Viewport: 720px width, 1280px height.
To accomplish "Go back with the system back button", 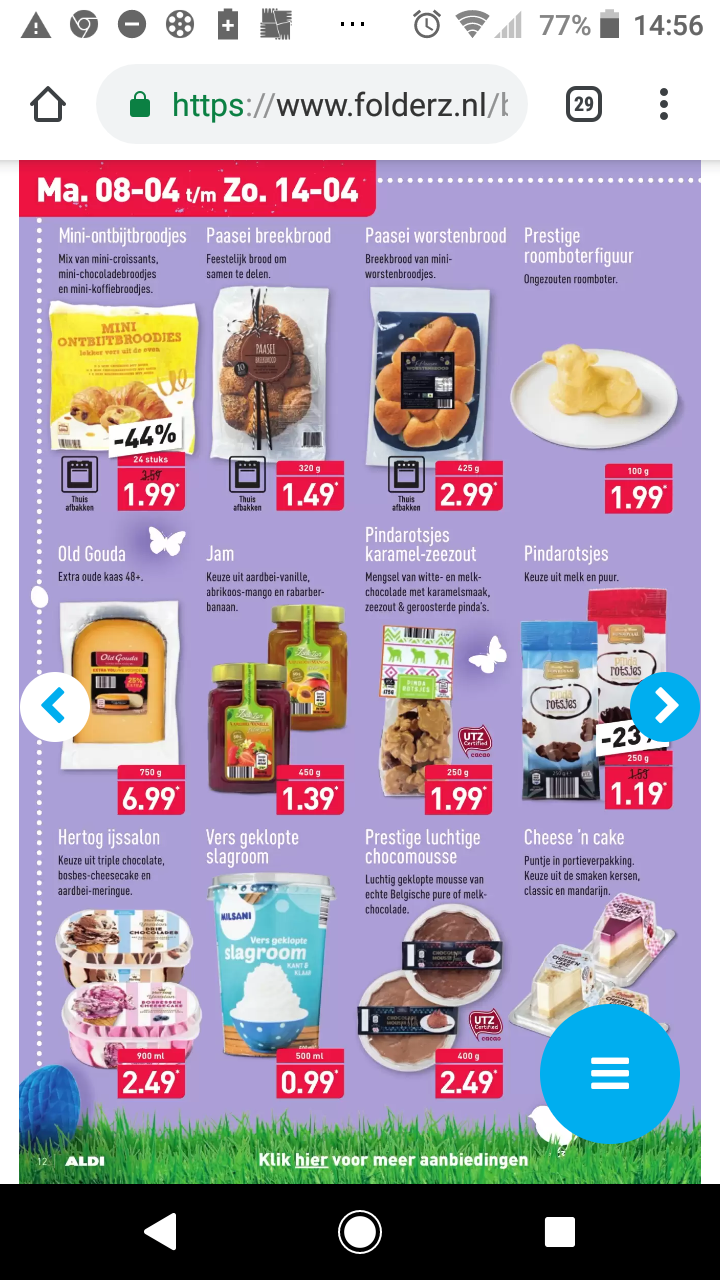I will [x=160, y=1232].
